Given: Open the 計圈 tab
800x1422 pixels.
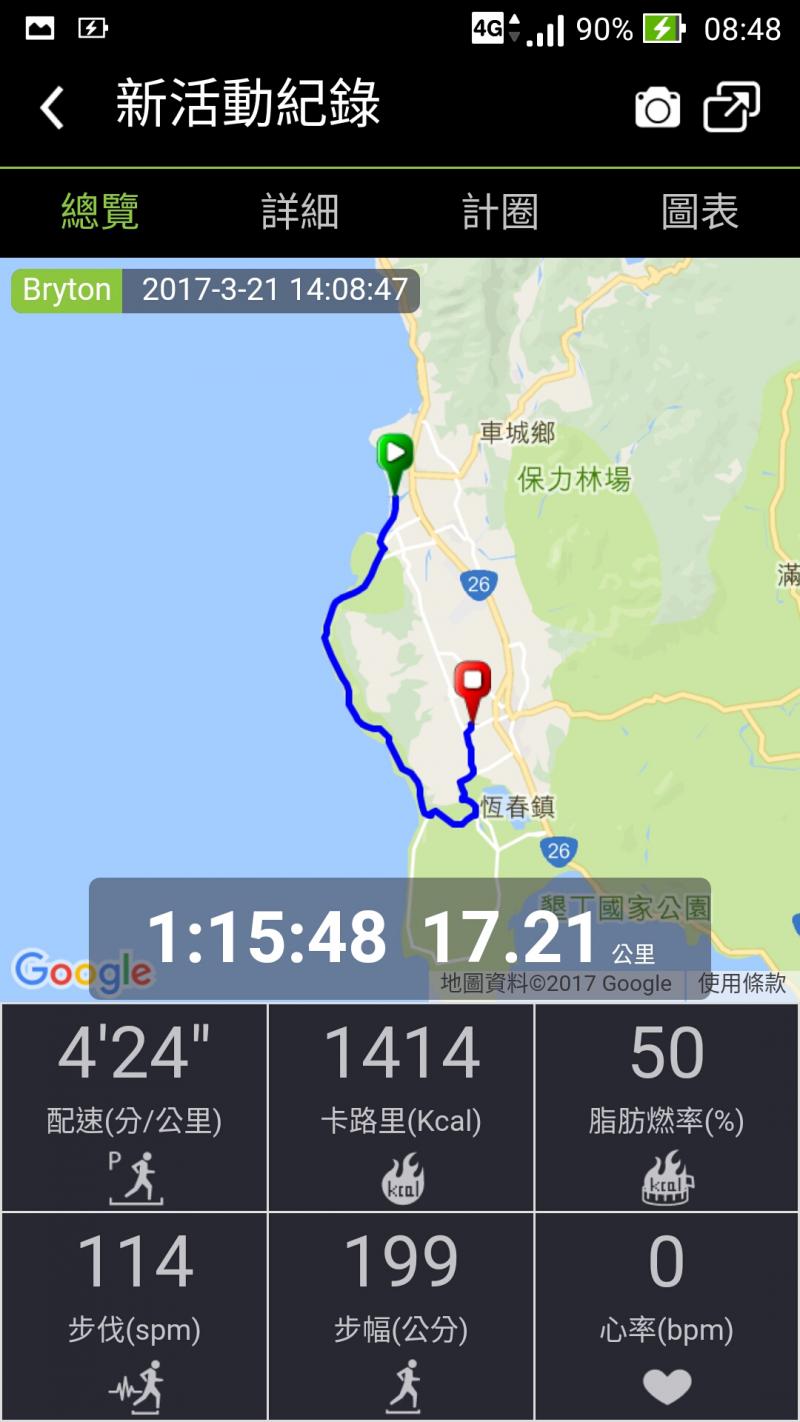Looking at the screenshot, I should click(x=500, y=212).
